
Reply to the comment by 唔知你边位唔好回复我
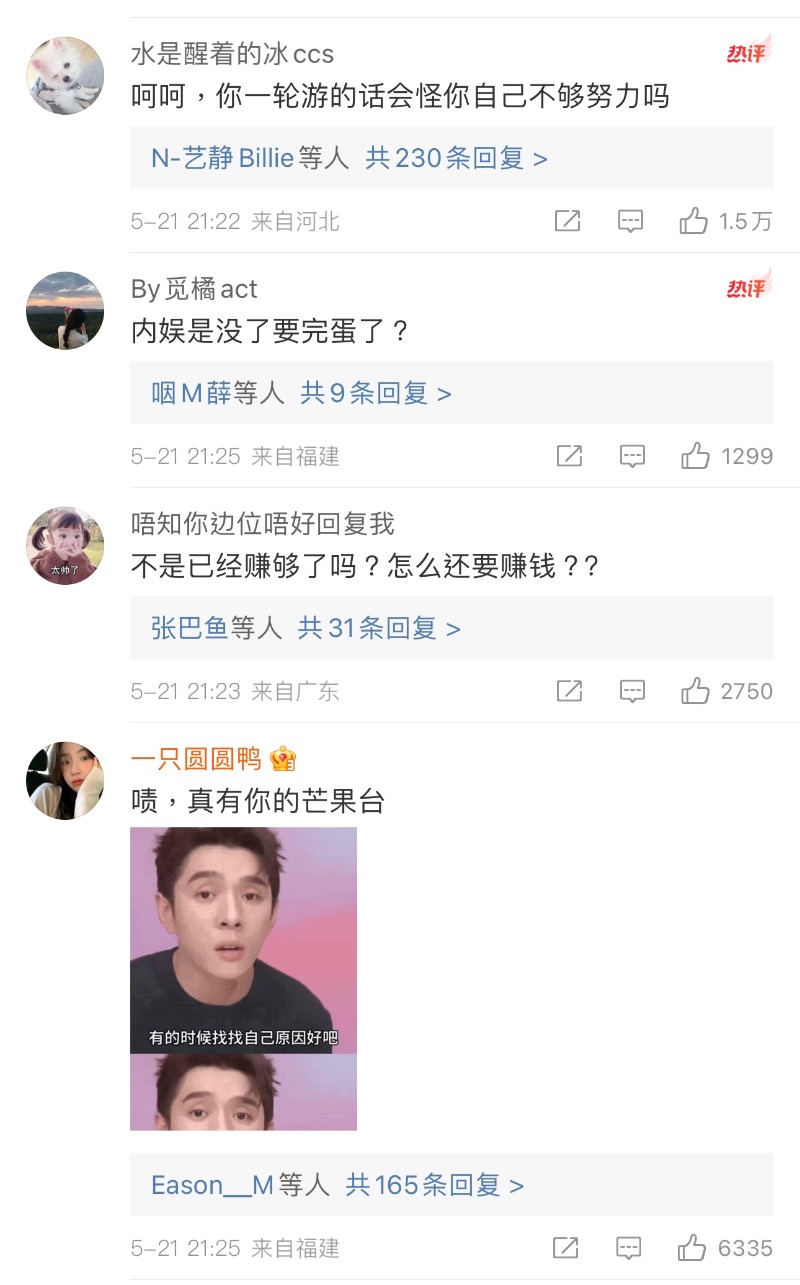point(632,691)
